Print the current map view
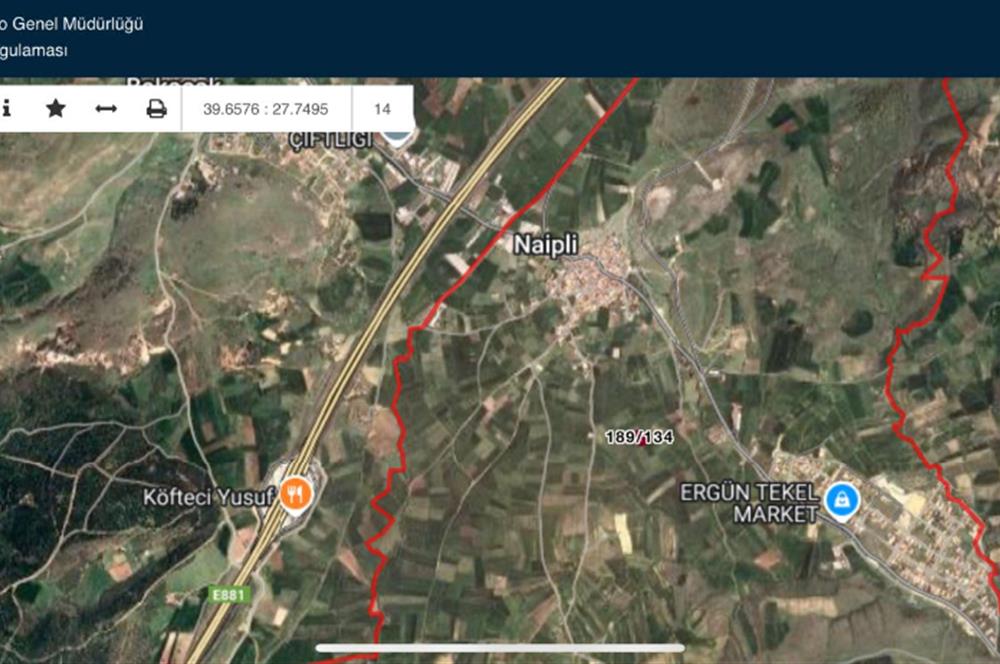The width and height of the screenshot is (1000, 664). coord(156,108)
